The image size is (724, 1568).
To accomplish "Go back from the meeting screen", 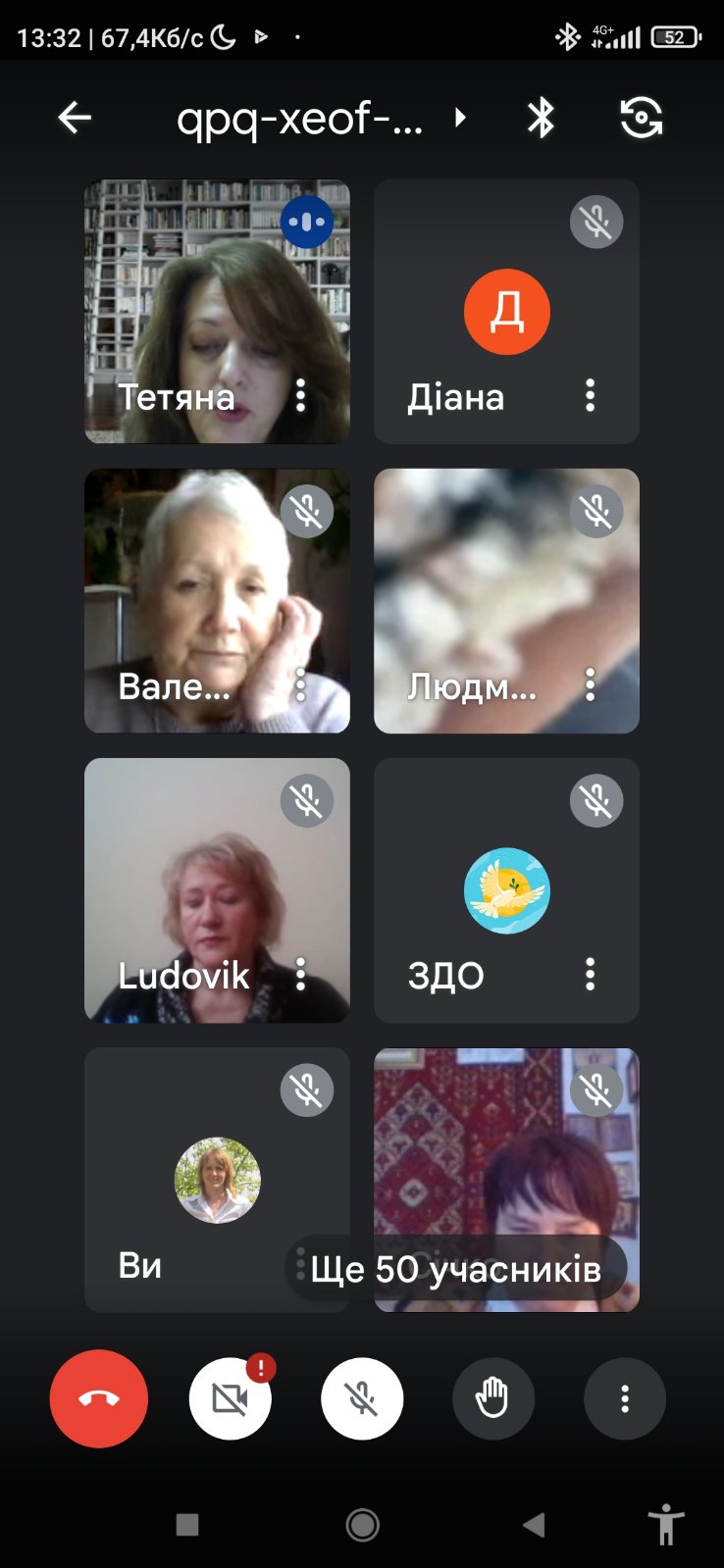I will pos(75,119).
